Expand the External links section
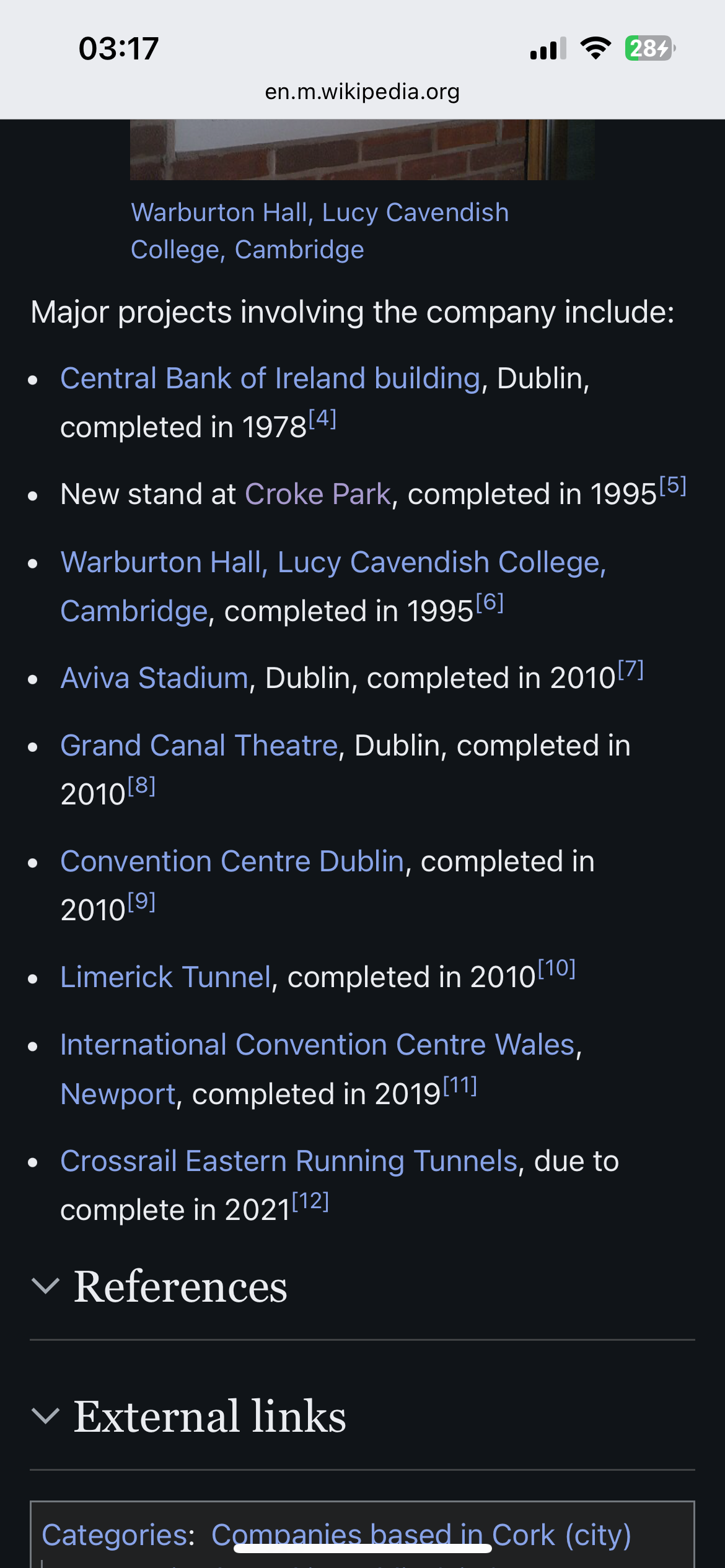725x1568 pixels. coord(209,1417)
